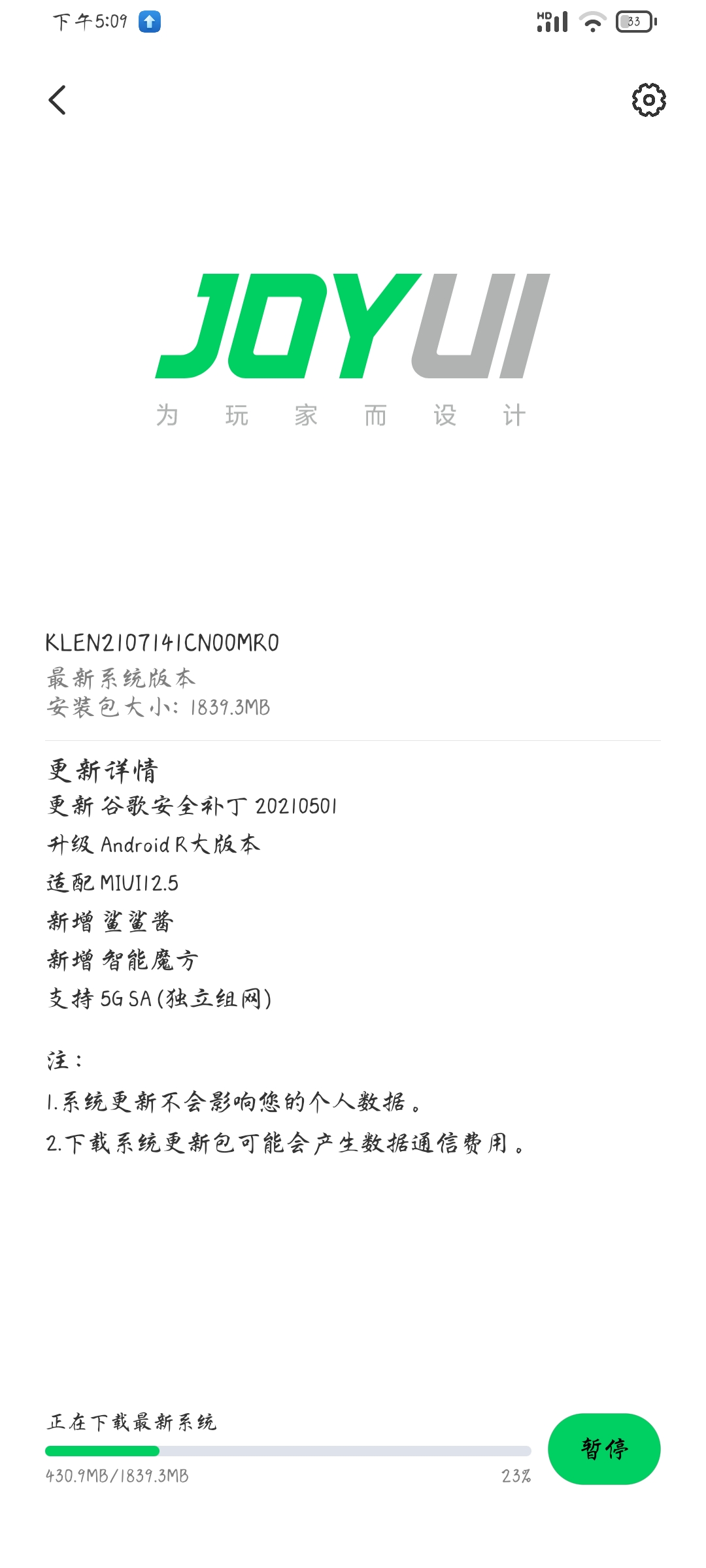Pause the download with 暂停 button
The image size is (706, 1568).
[x=603, y=1448]
